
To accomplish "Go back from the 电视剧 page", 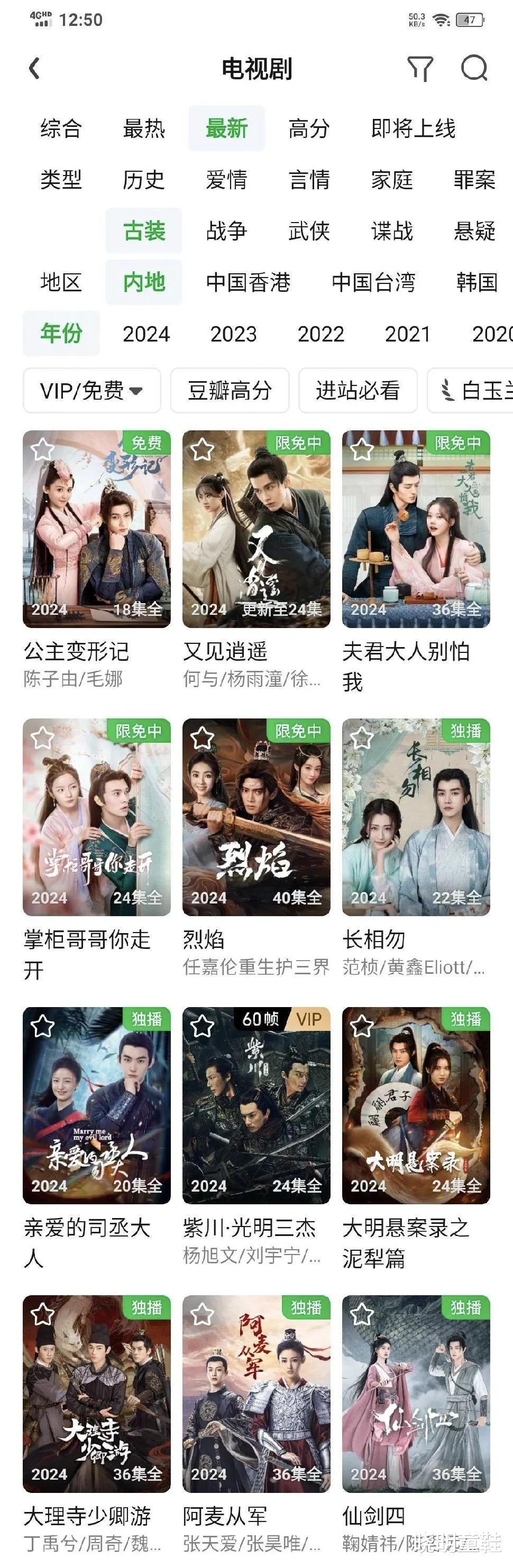I will pos(35,68).
